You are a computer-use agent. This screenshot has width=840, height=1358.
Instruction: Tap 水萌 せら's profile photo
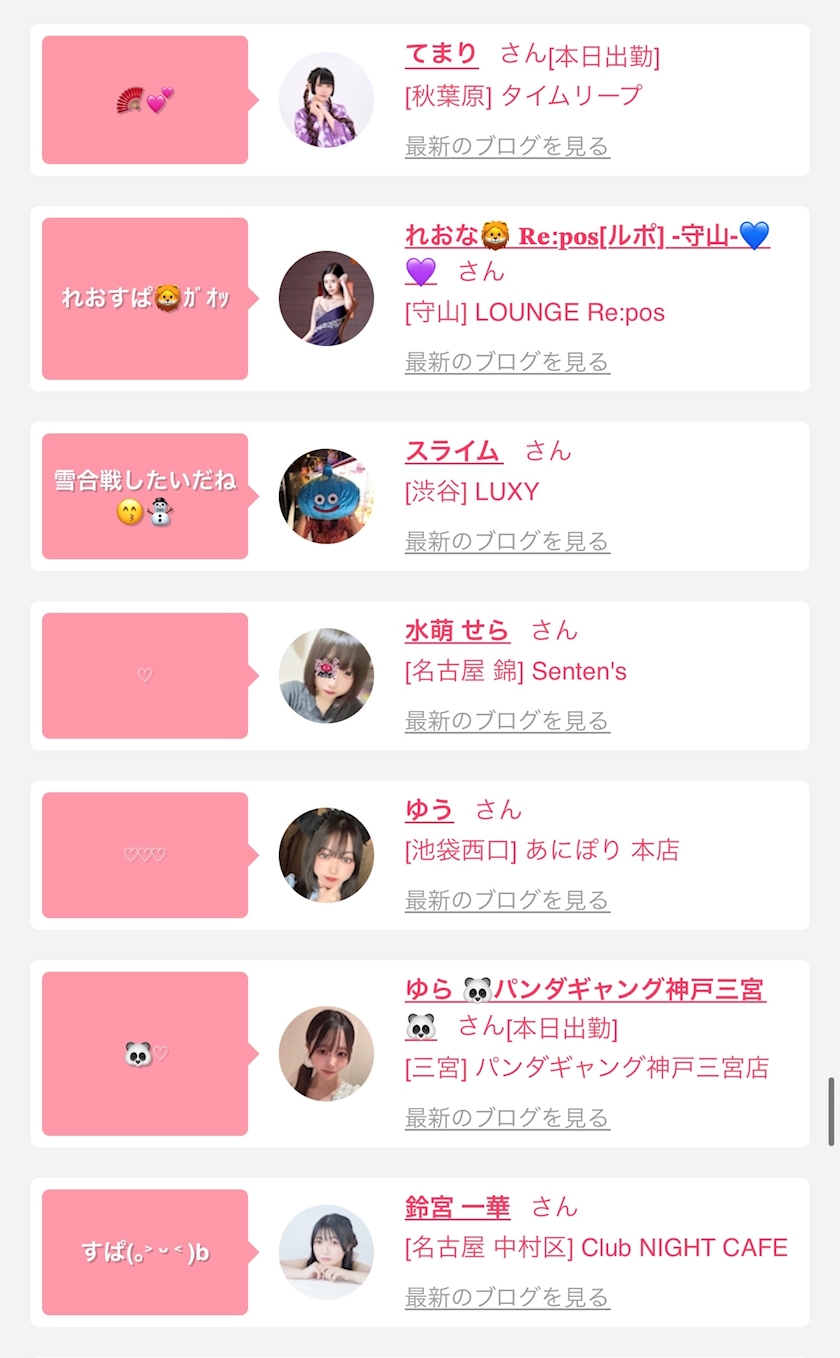[326, 676]
